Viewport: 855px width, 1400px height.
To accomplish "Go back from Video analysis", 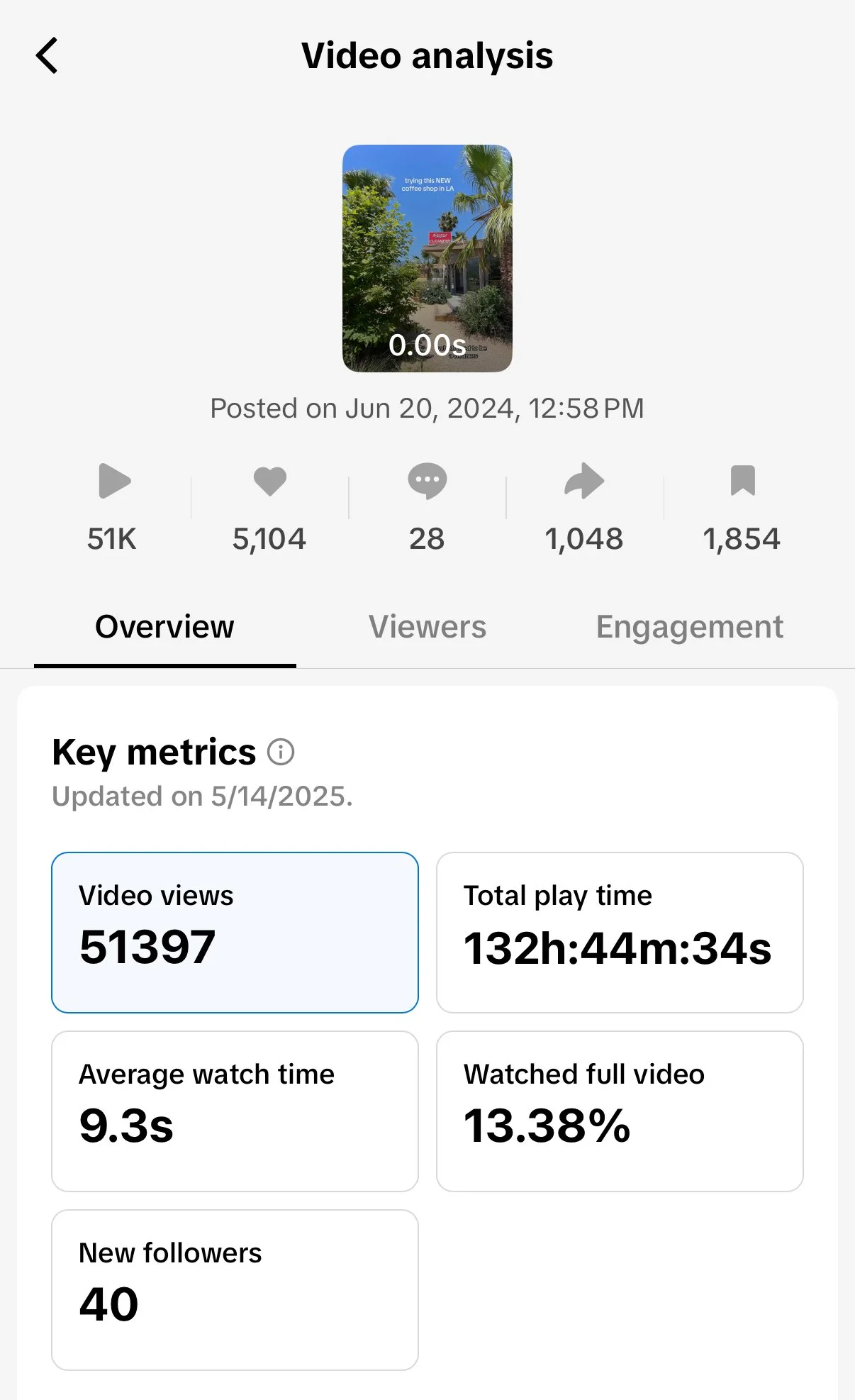I will point(47,55).
